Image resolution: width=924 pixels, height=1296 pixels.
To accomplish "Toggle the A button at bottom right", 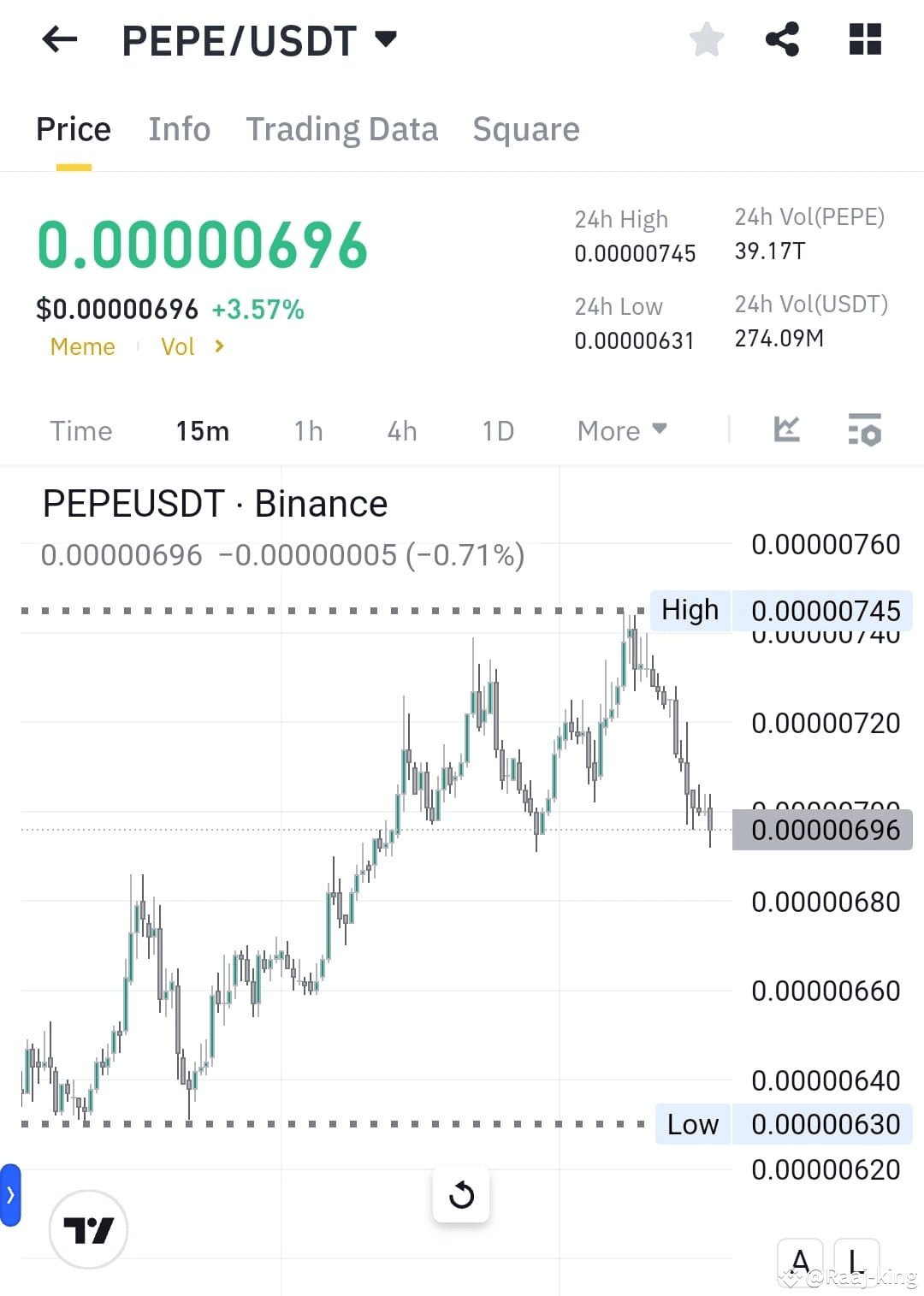I will (x=801, y=1262).
